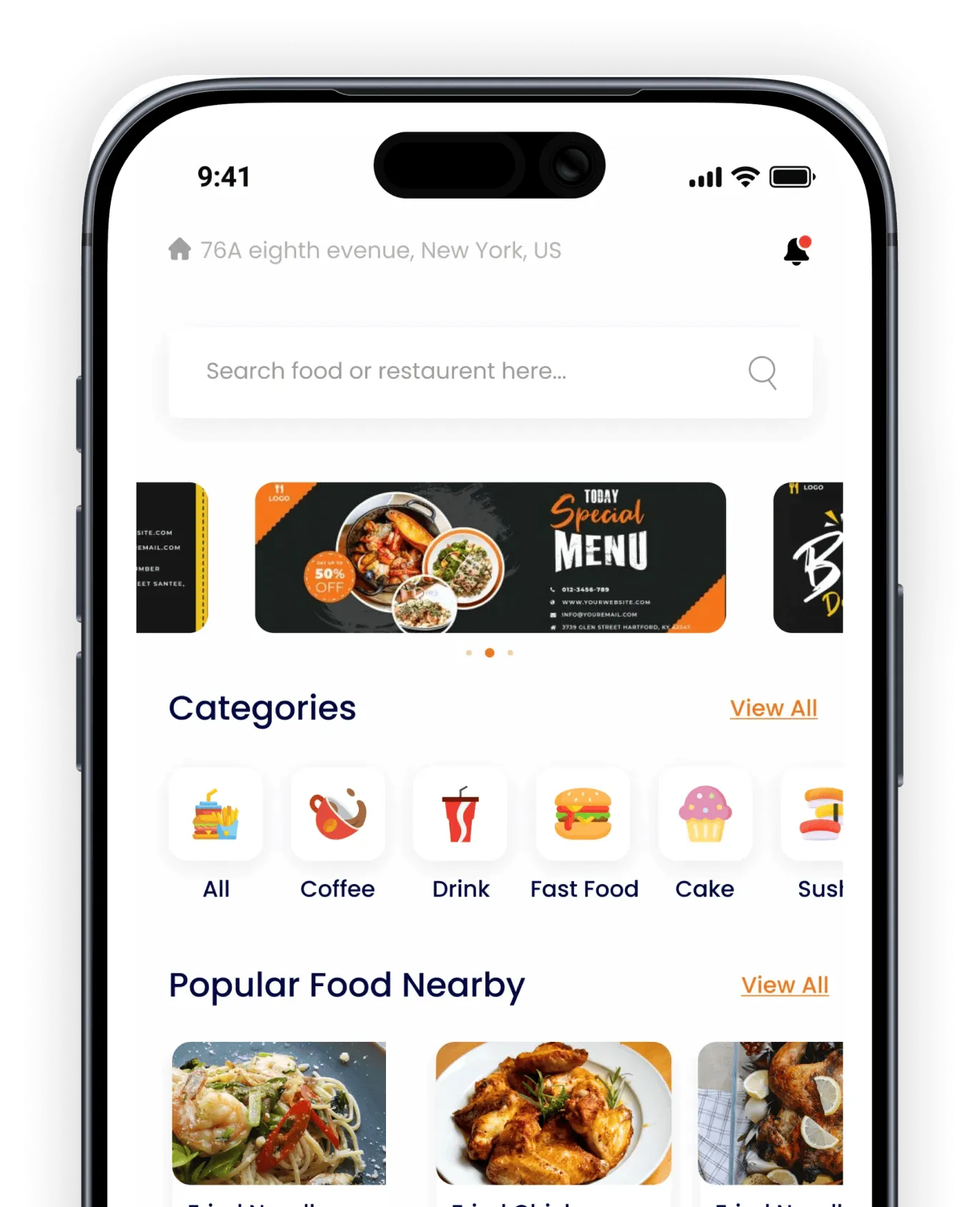Tap the magnifier icon in search box
980x1207 pixels.
click(x=762, y=372)
